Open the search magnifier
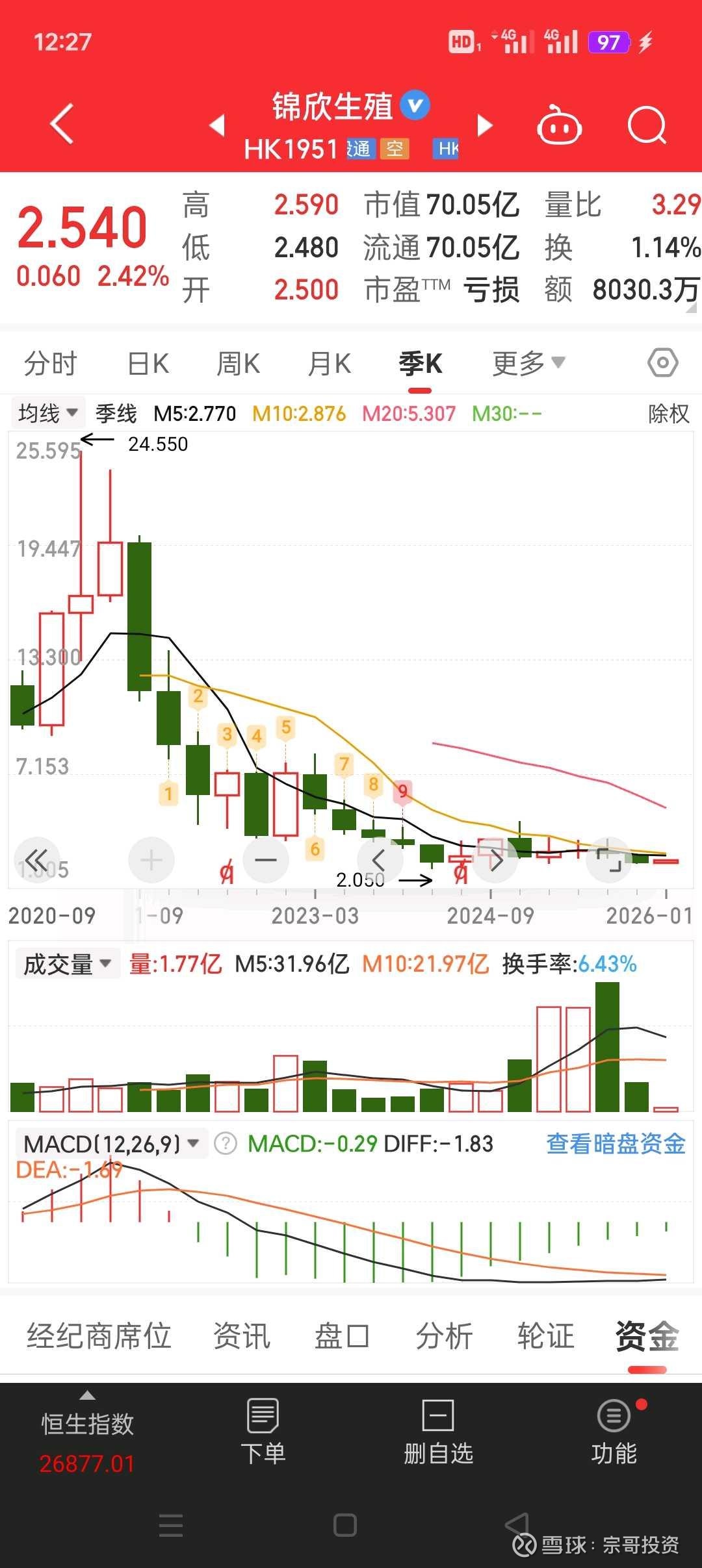Image resolution: width=702 pixels, height=1568 pixels. [647, 125]
